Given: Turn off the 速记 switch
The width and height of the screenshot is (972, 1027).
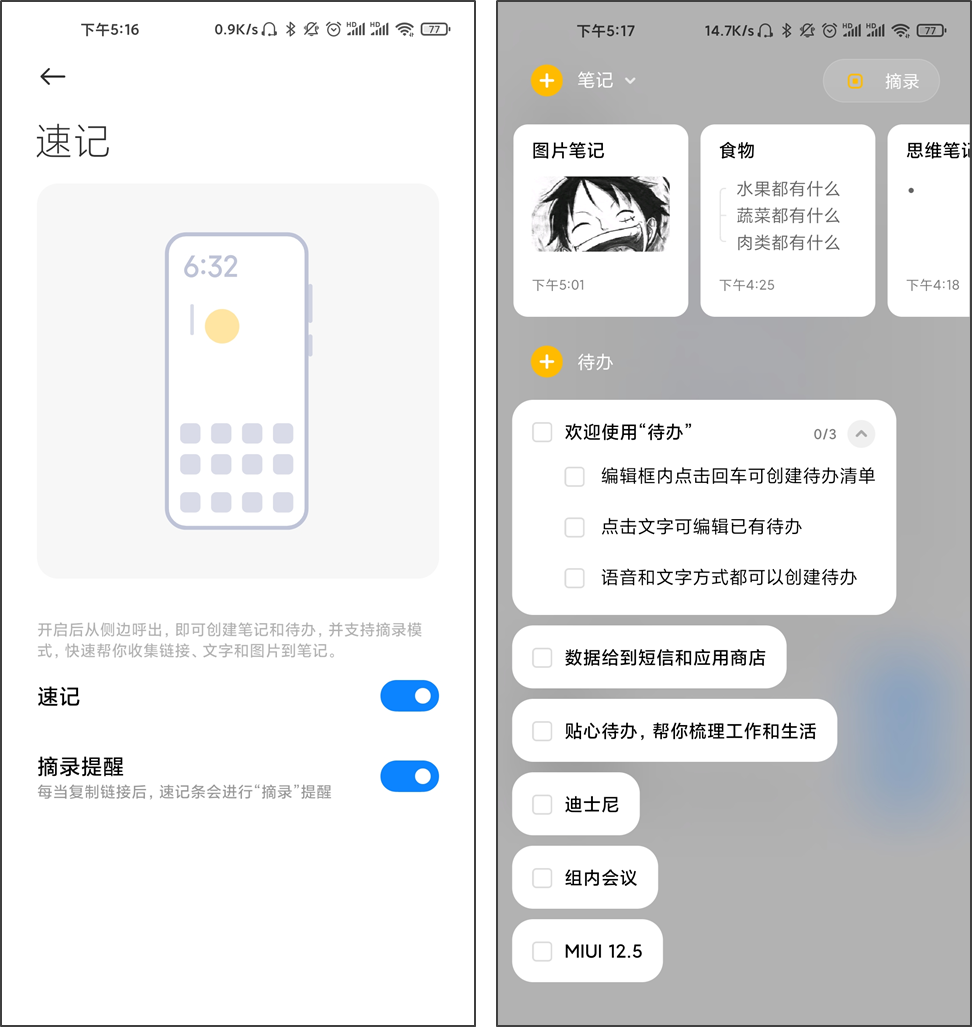Looking at the screenshot, I should point(409,696).
